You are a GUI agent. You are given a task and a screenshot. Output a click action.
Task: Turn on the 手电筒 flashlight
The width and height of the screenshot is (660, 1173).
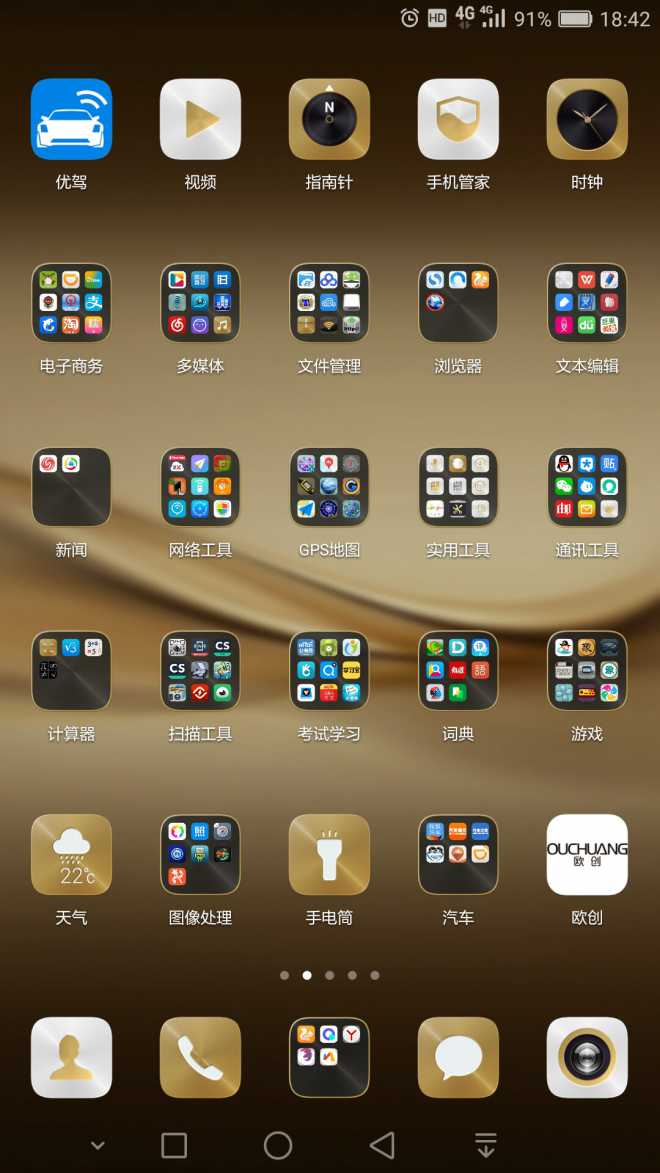point(329,855)
